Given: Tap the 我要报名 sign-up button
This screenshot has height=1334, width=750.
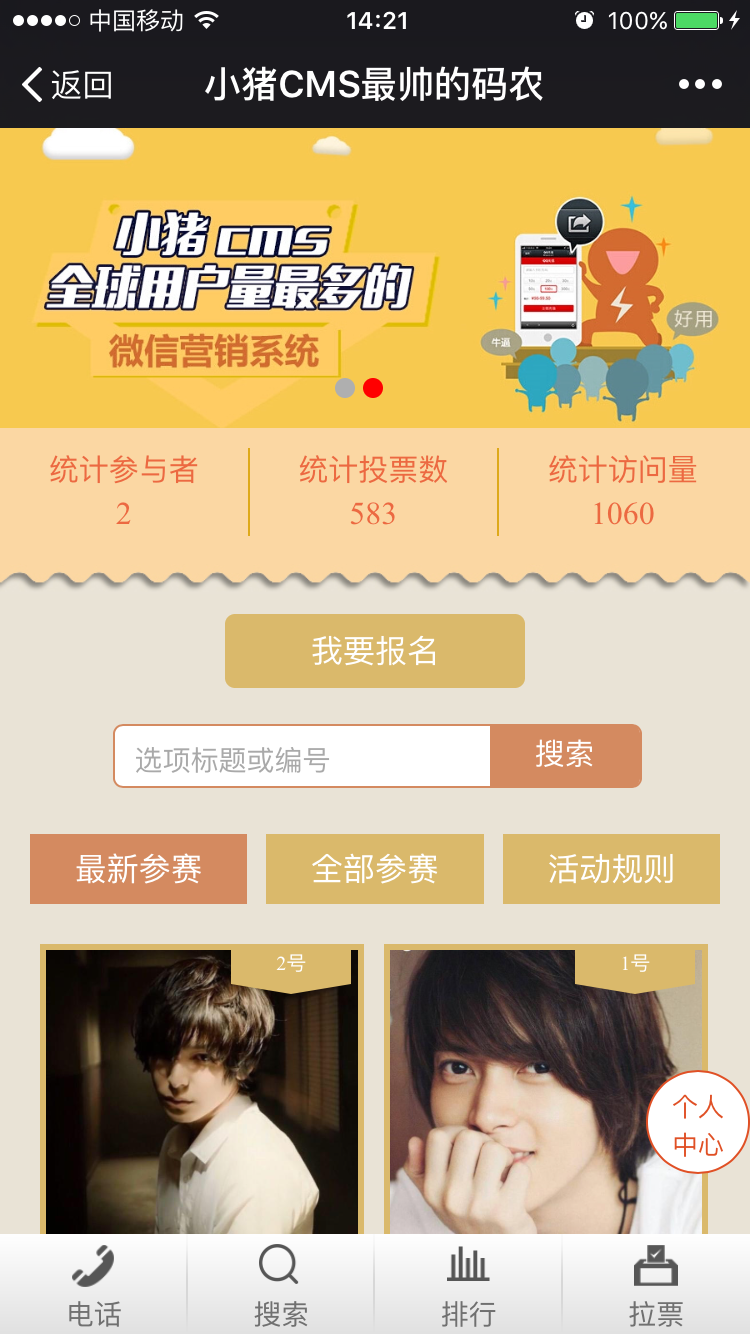Looking at the screenshot, I should coord(374,651).
